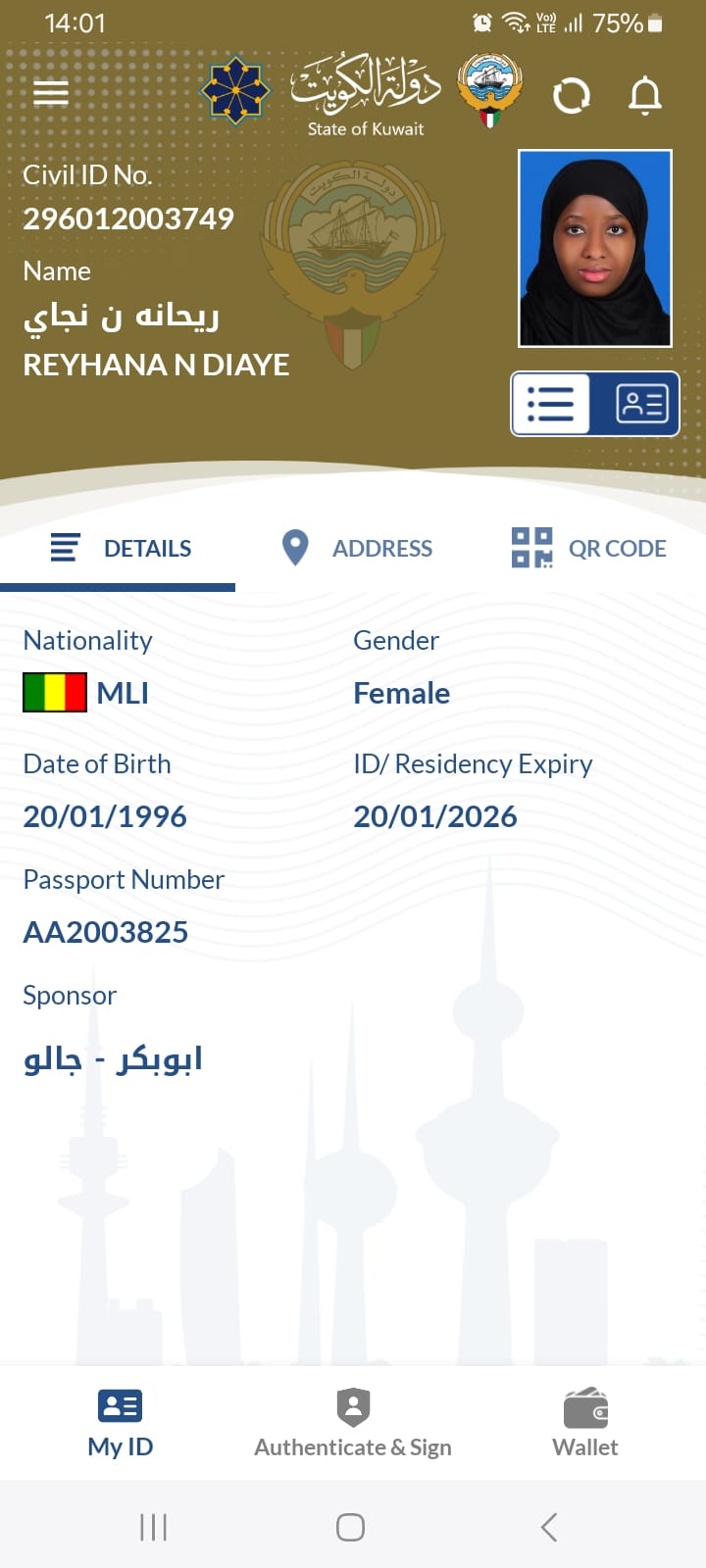
Task: Open the Wallet section
Action: 585,1424
